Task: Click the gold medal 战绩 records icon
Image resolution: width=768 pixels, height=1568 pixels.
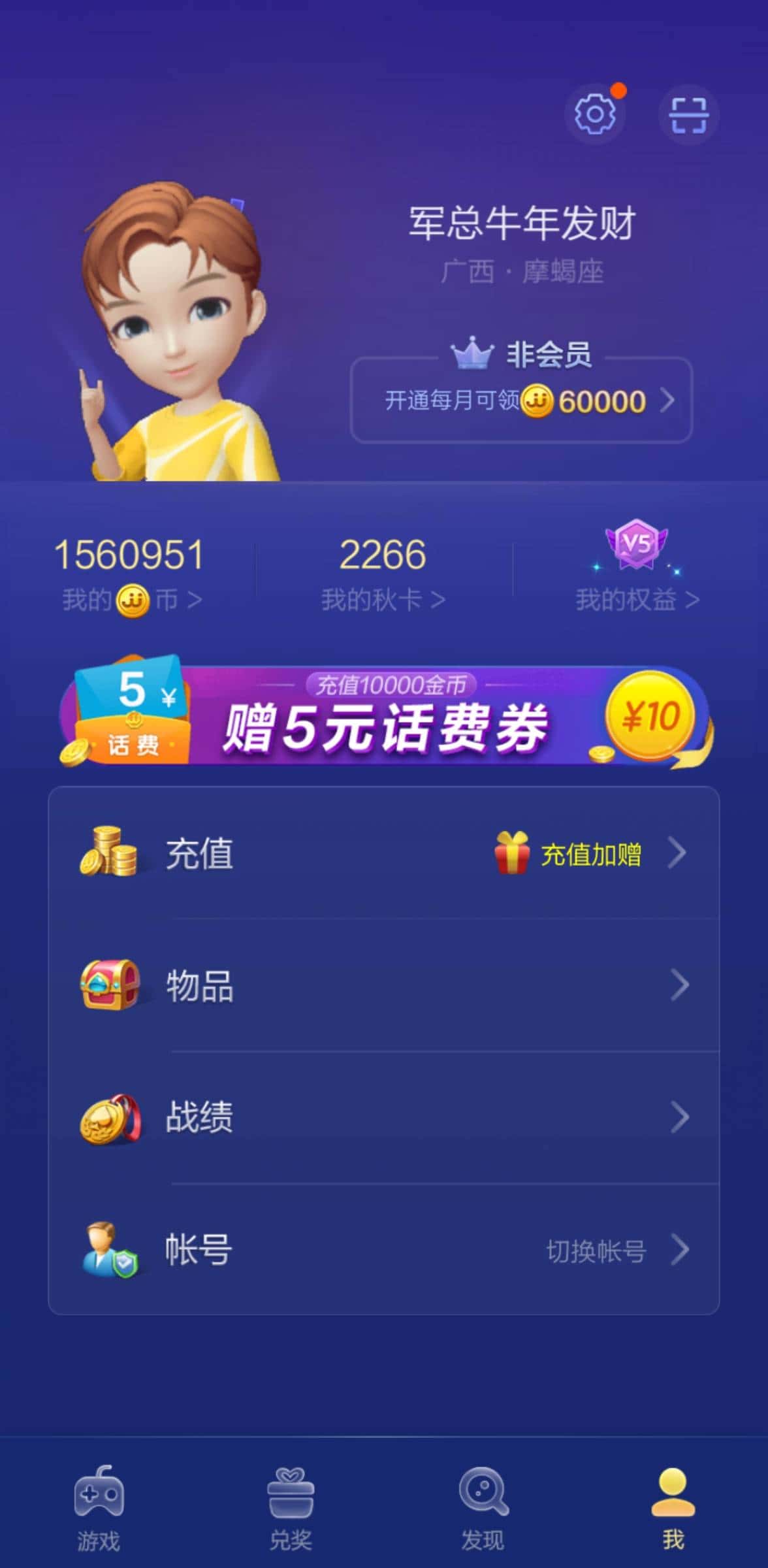Action: pyautogui.click(x=110, y=1118)
